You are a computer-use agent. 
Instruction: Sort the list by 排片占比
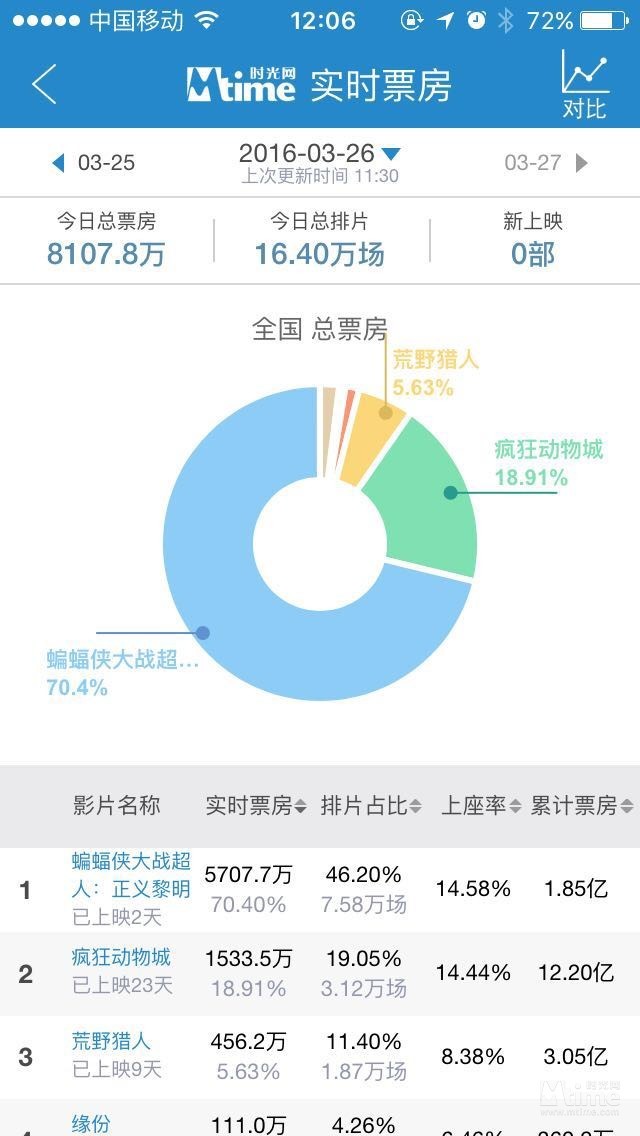pyautogui.click(x=371, y=806)
